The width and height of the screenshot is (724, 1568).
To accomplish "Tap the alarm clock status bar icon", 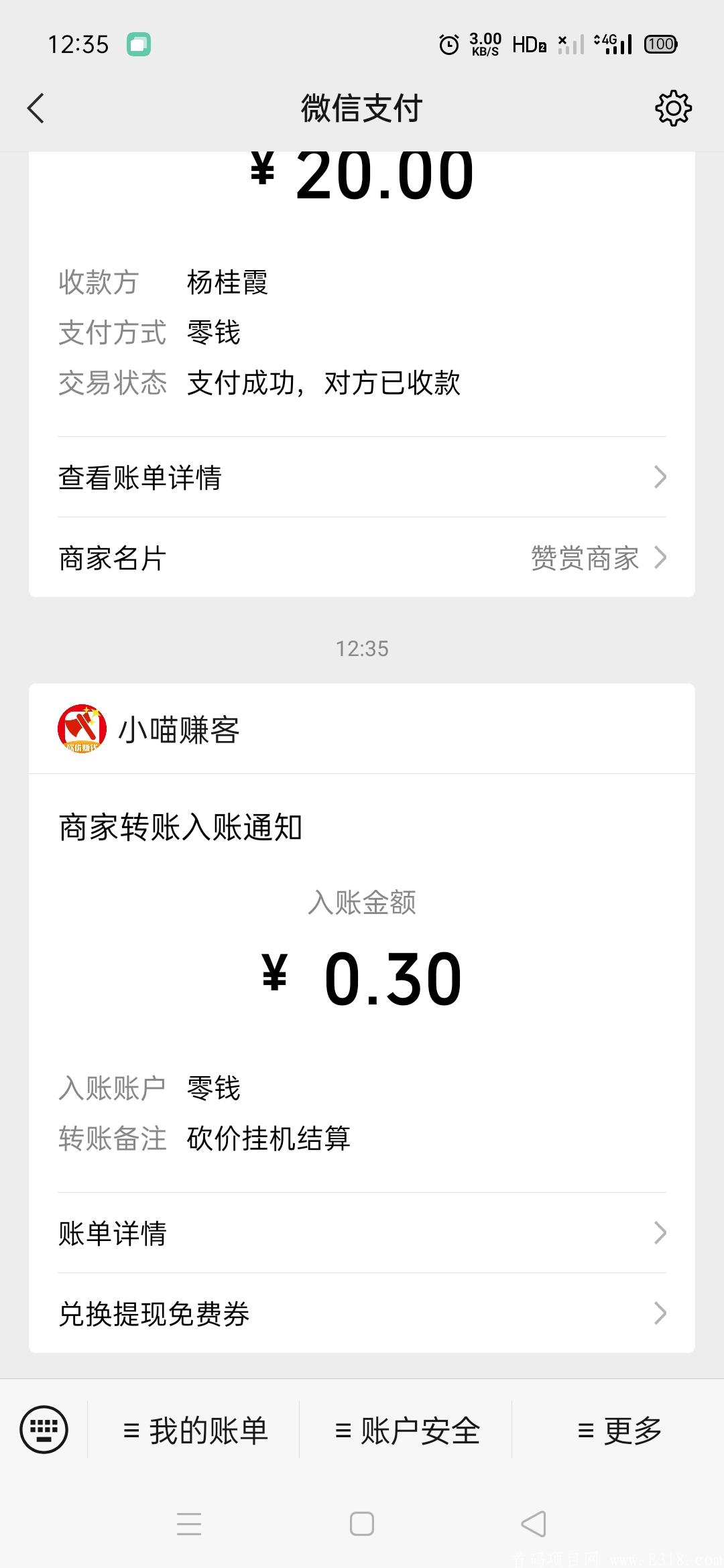I will 448,44.
